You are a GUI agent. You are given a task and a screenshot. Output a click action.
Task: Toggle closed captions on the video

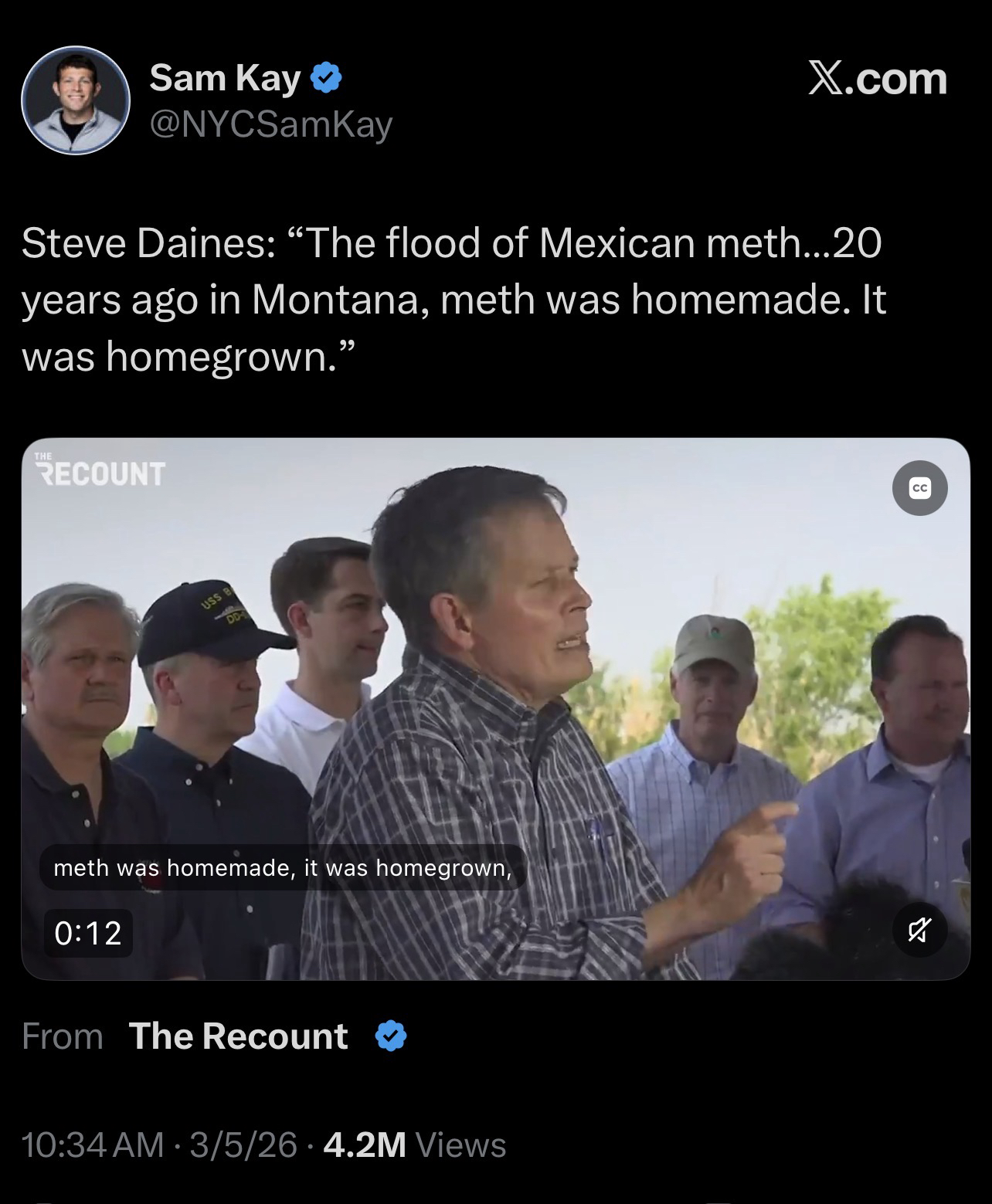pos(919,488)
